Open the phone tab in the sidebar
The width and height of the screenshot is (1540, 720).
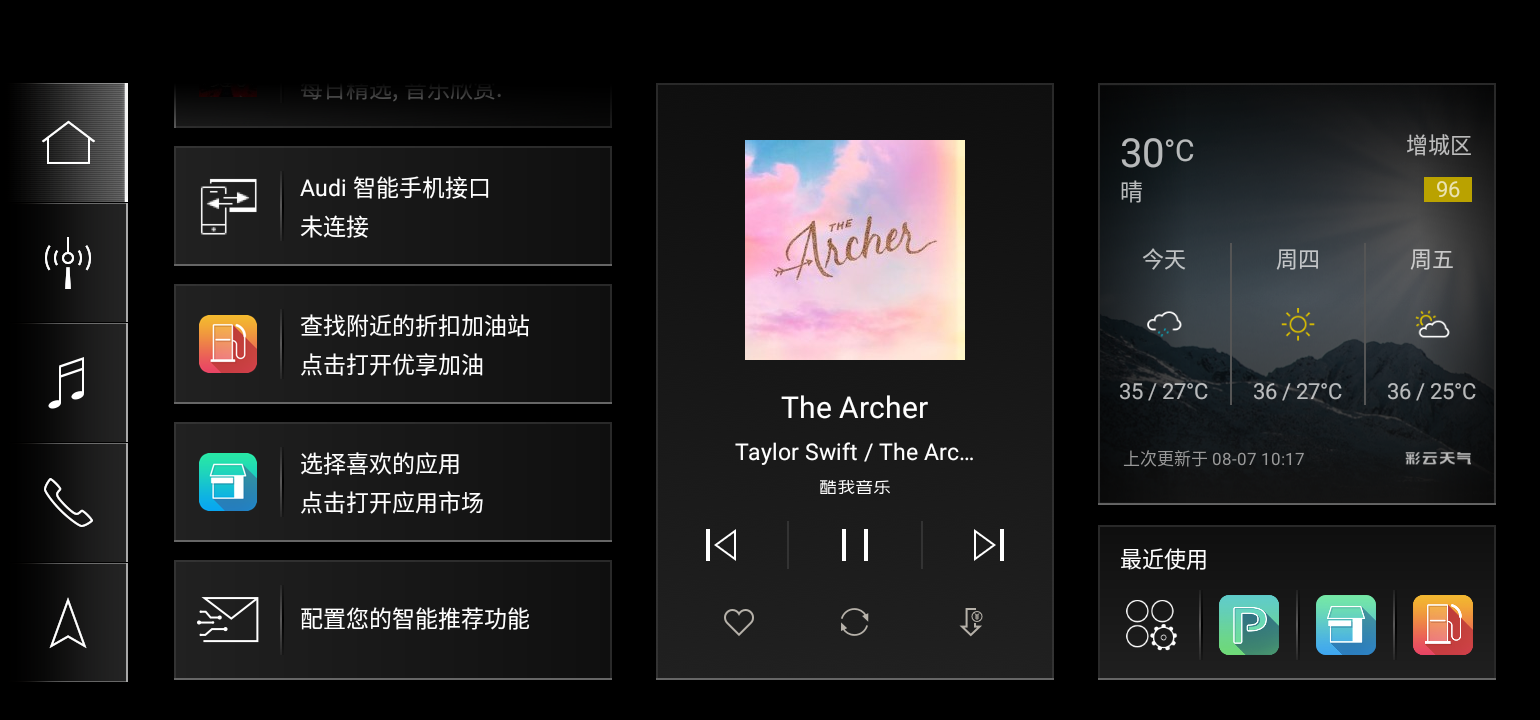pyautogui.click(x=68, y=503)
